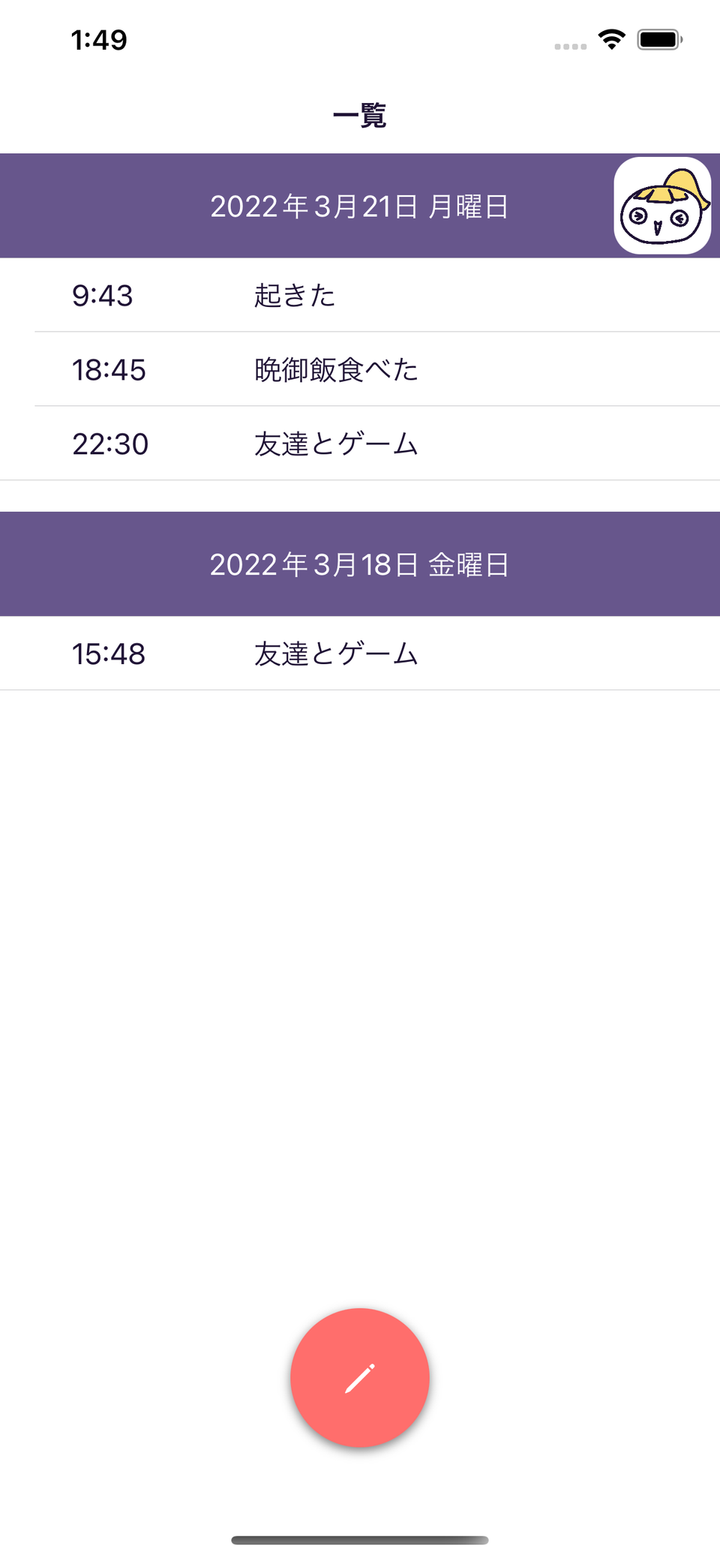This screenshot has width=720, height=1559.
Task: Open the 9:43 起きた entry
Action: pos(360,295)
